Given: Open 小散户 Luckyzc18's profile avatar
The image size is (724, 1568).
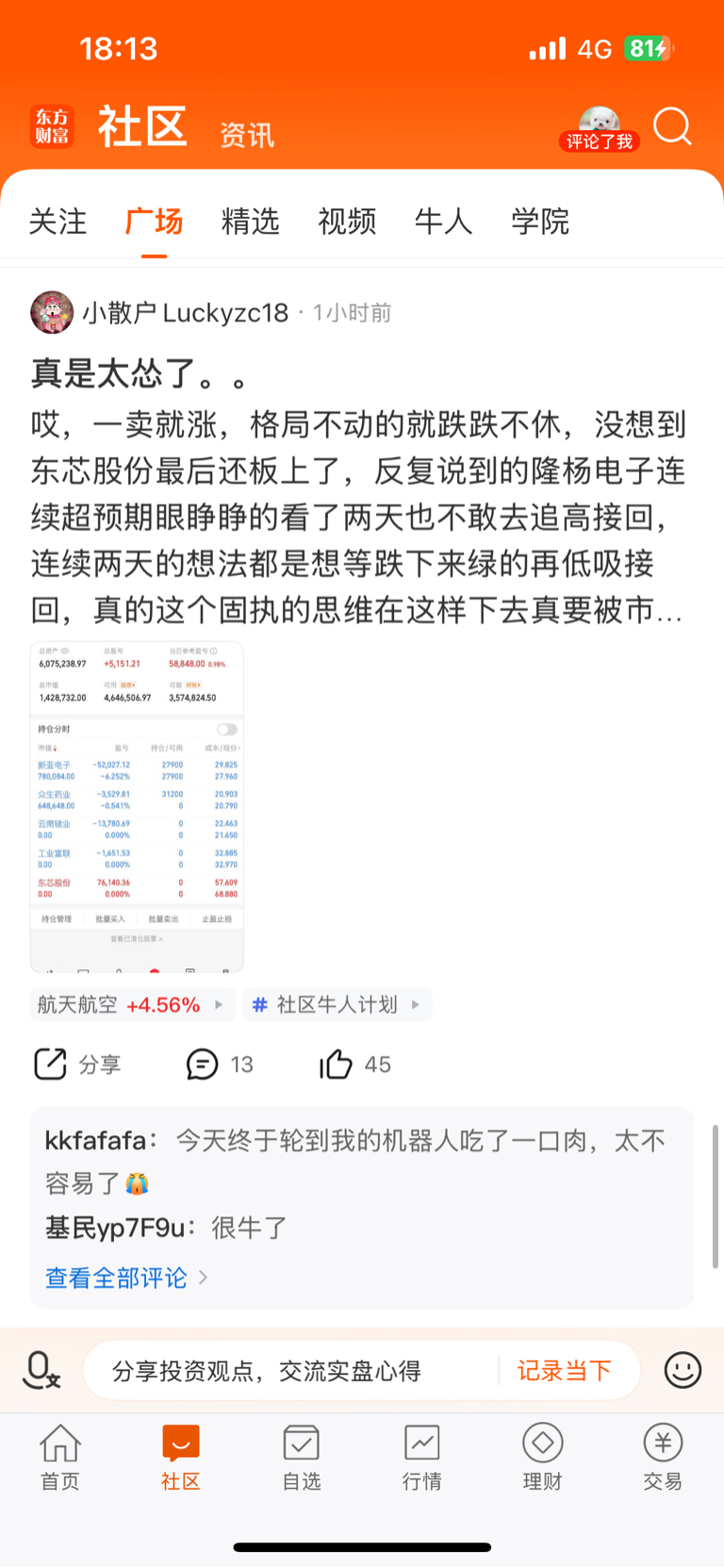Looking at the screenshot, I should click(52, 313).
